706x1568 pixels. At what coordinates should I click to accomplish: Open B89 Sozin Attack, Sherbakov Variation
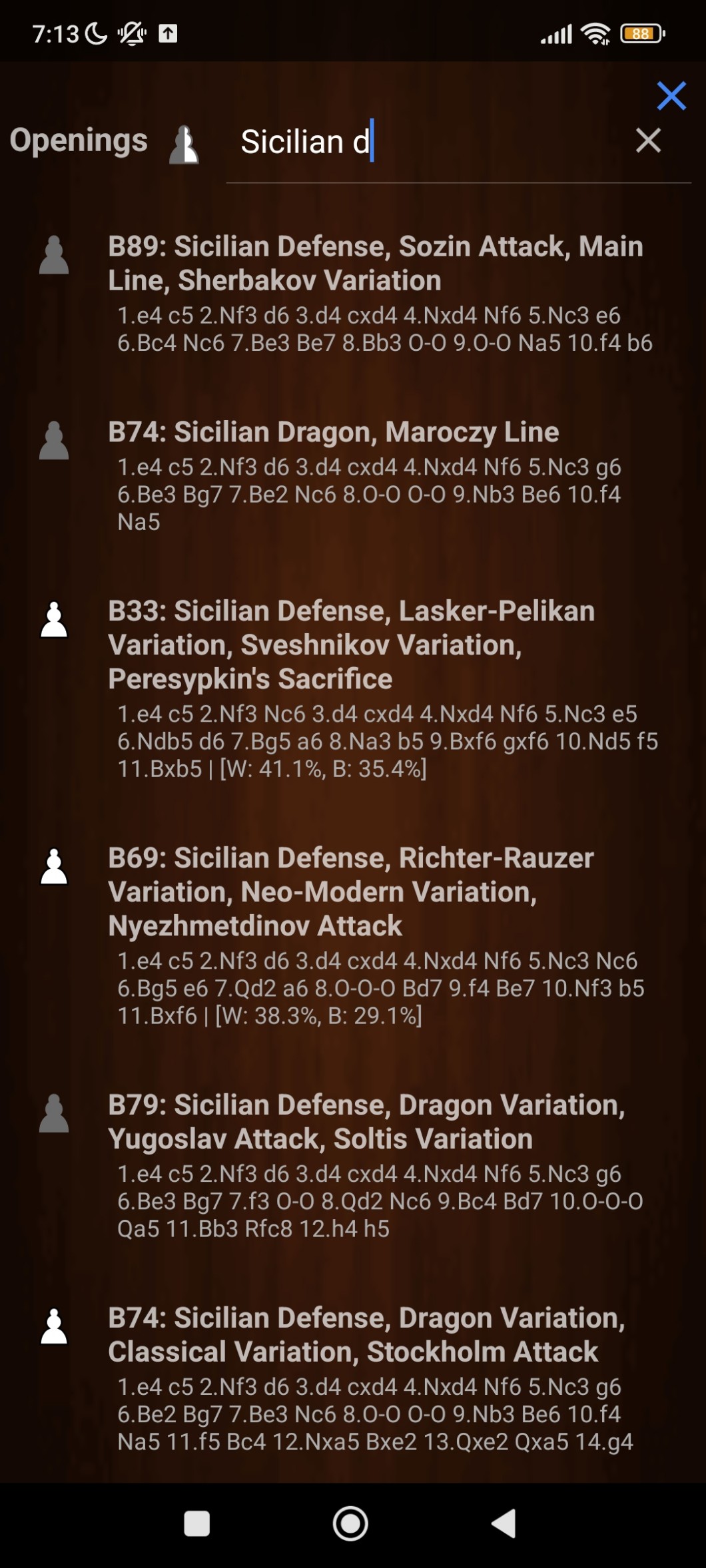click(375, 293)
